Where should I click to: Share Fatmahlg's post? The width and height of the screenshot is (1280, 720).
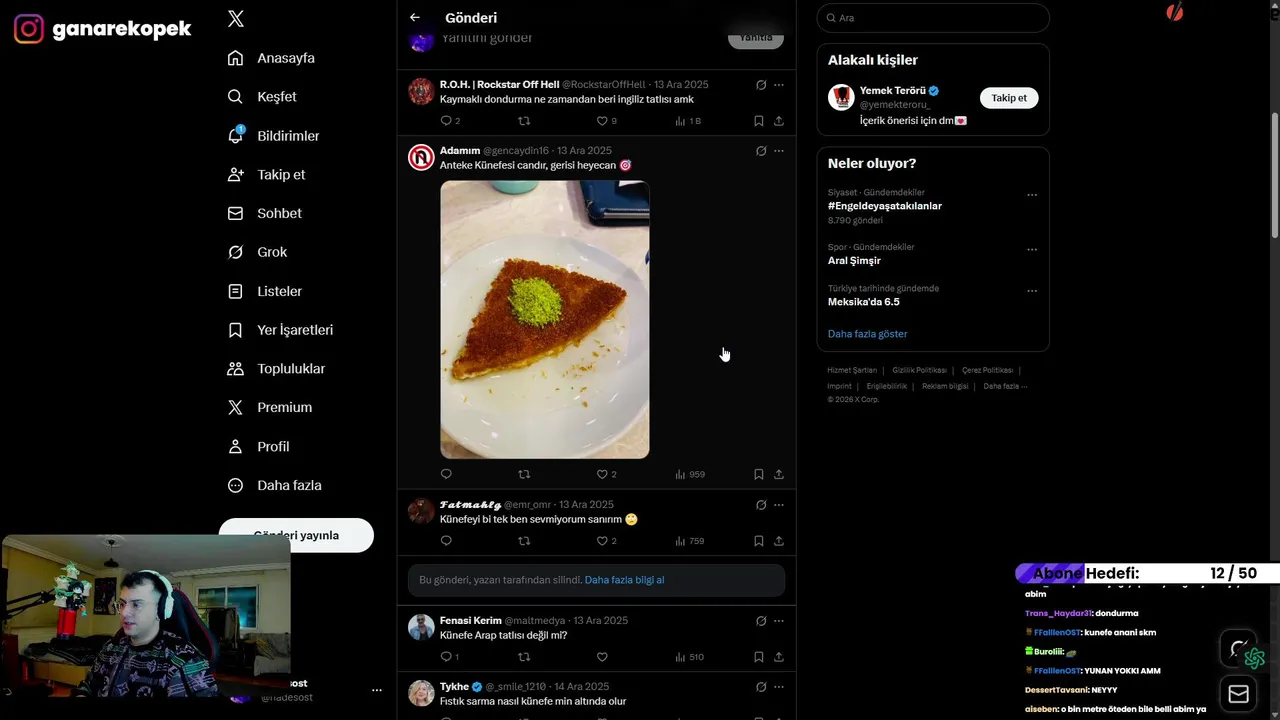coord(779,541)
